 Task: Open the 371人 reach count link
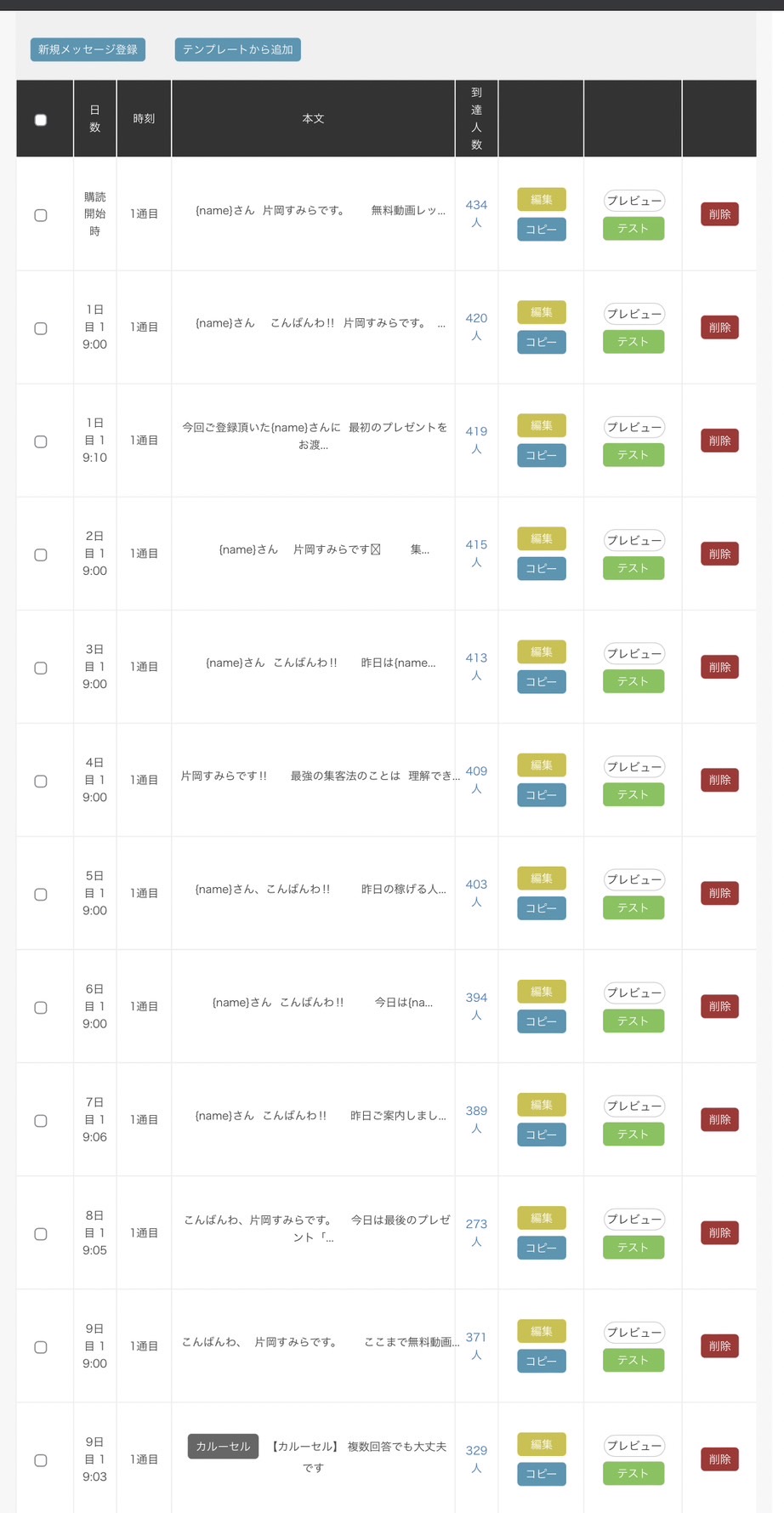tap(476, 1346)
